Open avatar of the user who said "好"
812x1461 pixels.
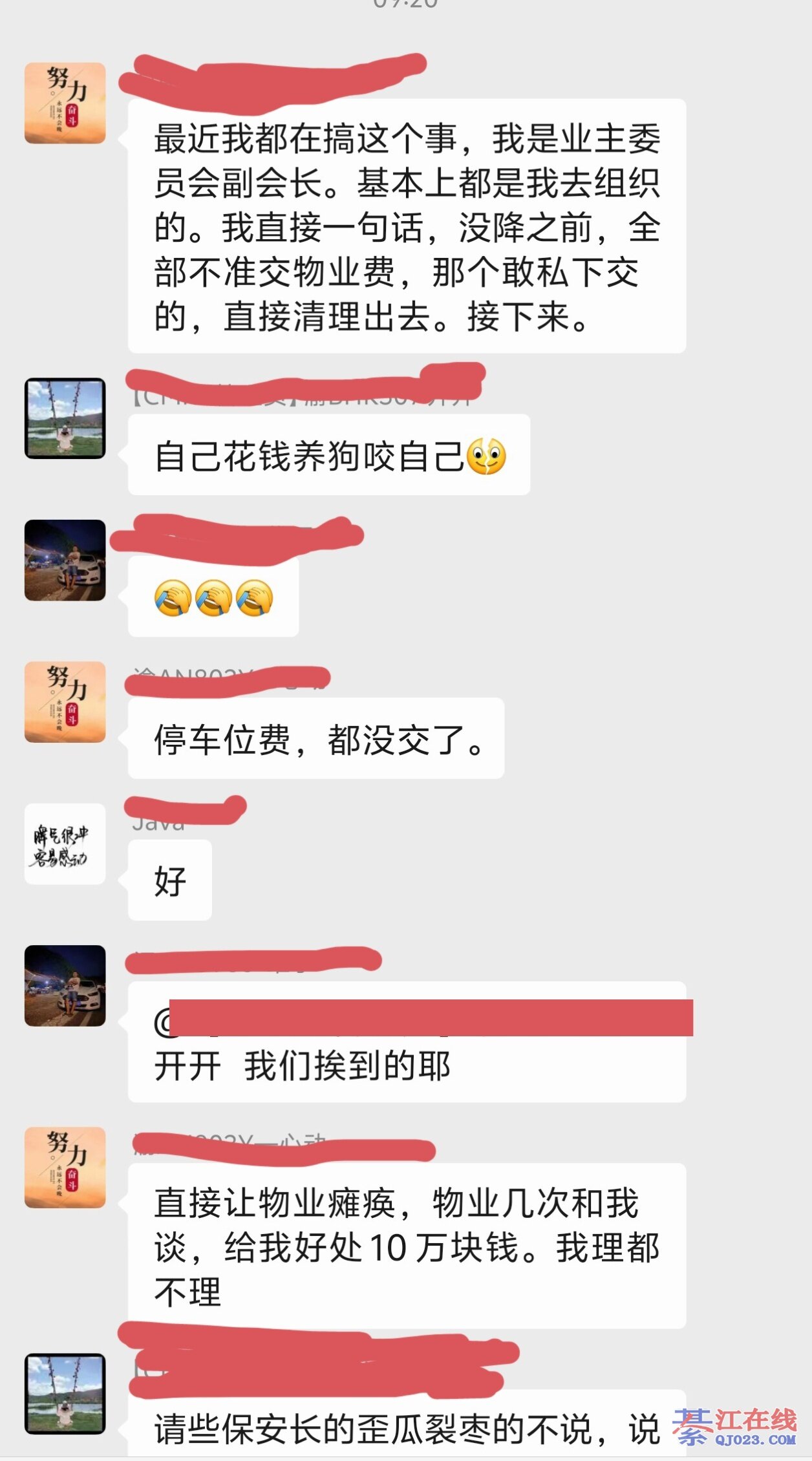(65, 844)
